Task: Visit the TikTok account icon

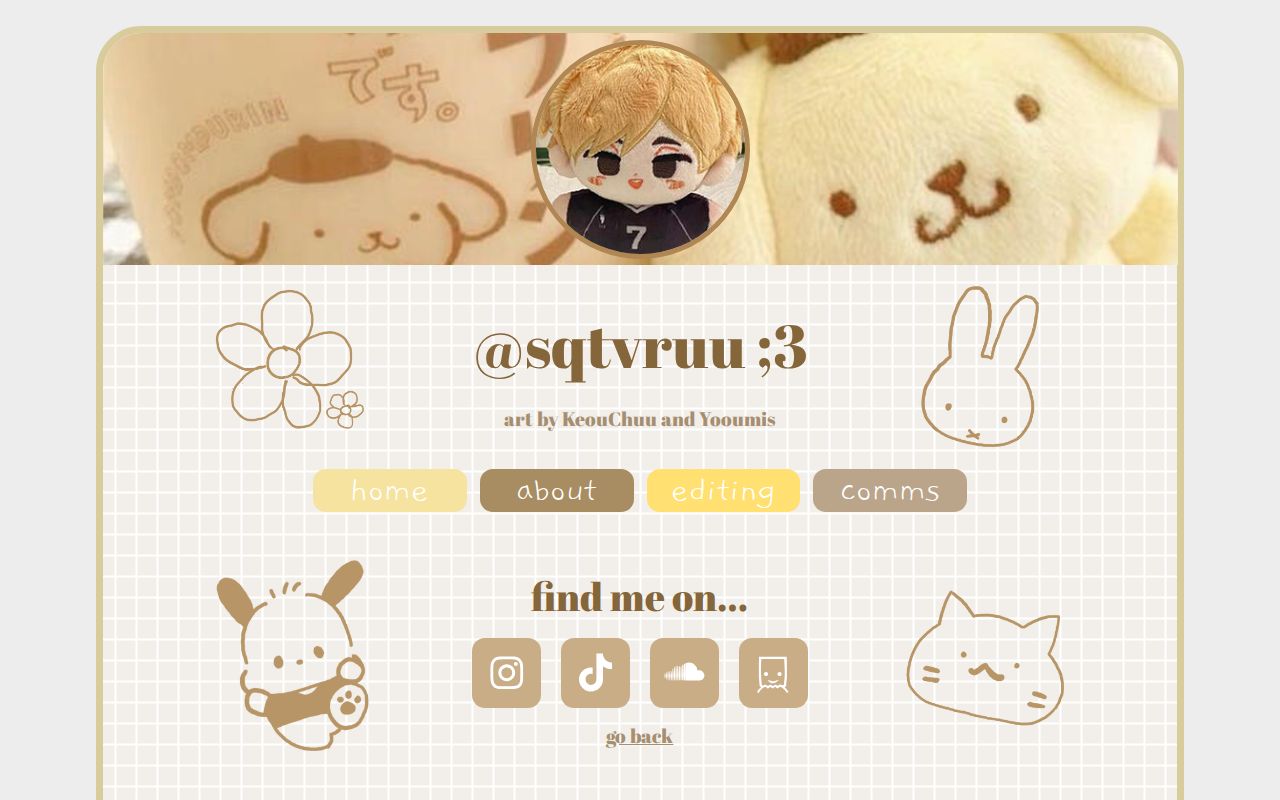Action: point(595,673)
